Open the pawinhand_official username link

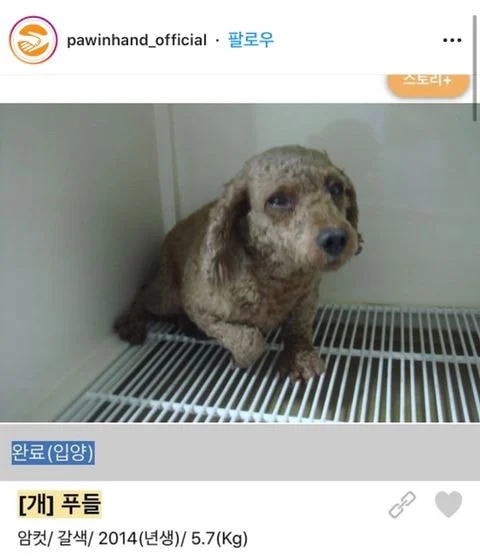137,40
